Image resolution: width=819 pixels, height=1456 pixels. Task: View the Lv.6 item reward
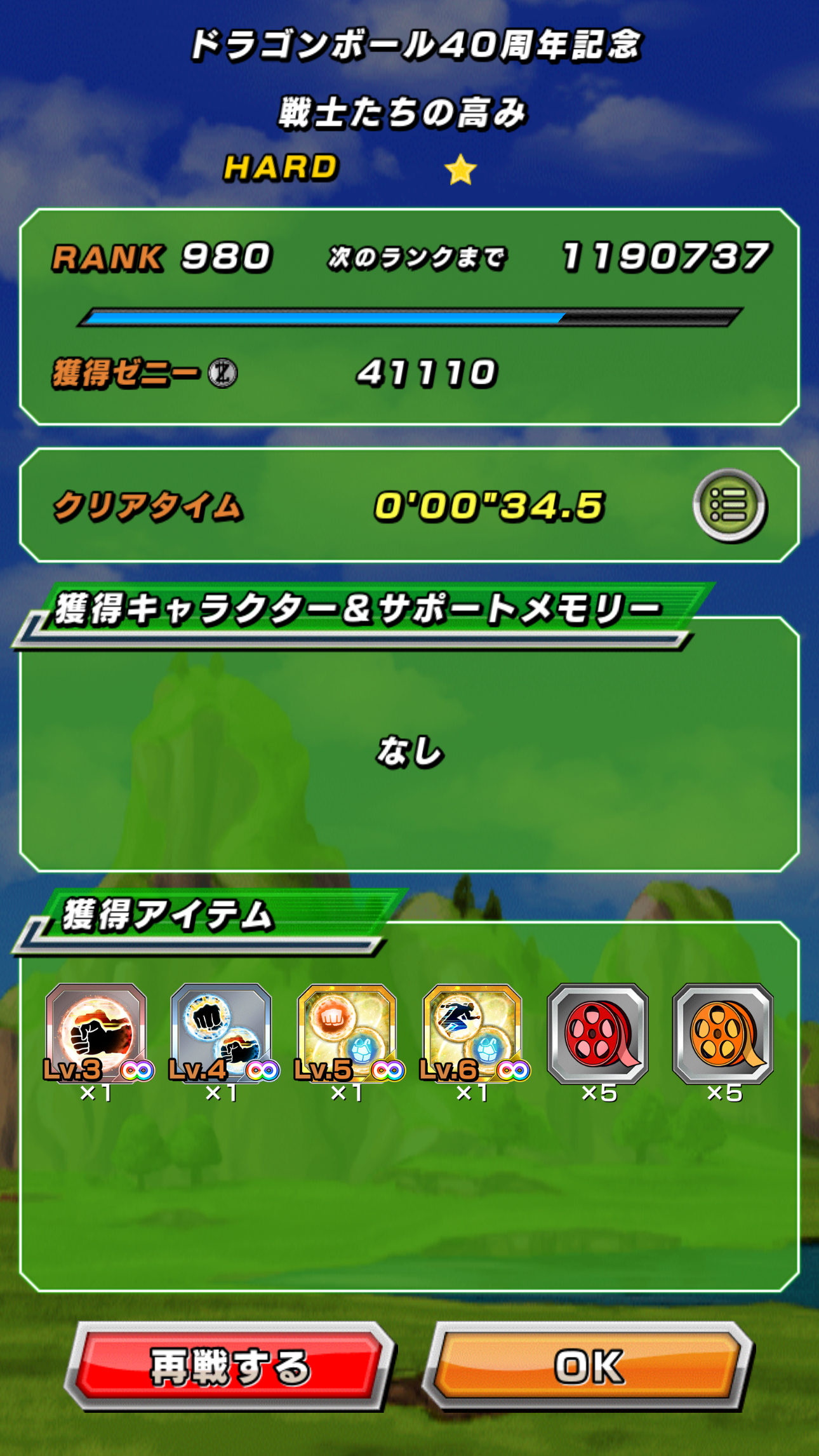pyautogui.click(x=472, y=1034)
